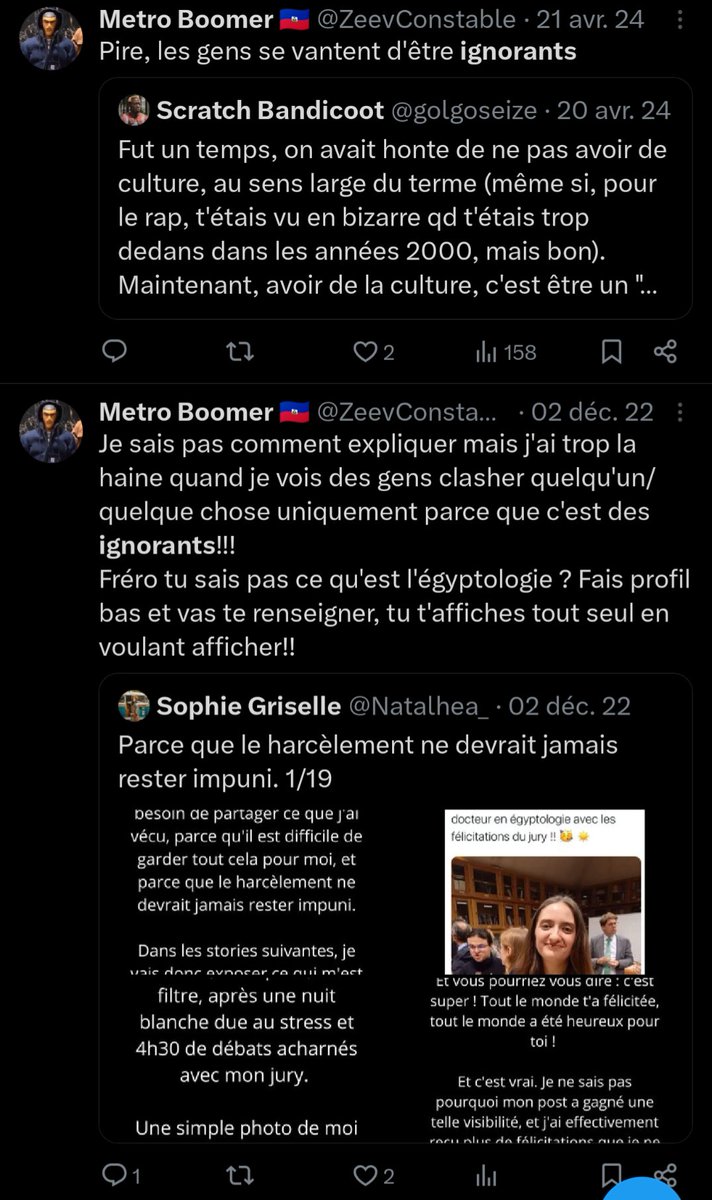This screenshot has width=712, height=1200.
Task: Open quoted tweet by Sophie Griselle
Action: click(x=395, y=908)
